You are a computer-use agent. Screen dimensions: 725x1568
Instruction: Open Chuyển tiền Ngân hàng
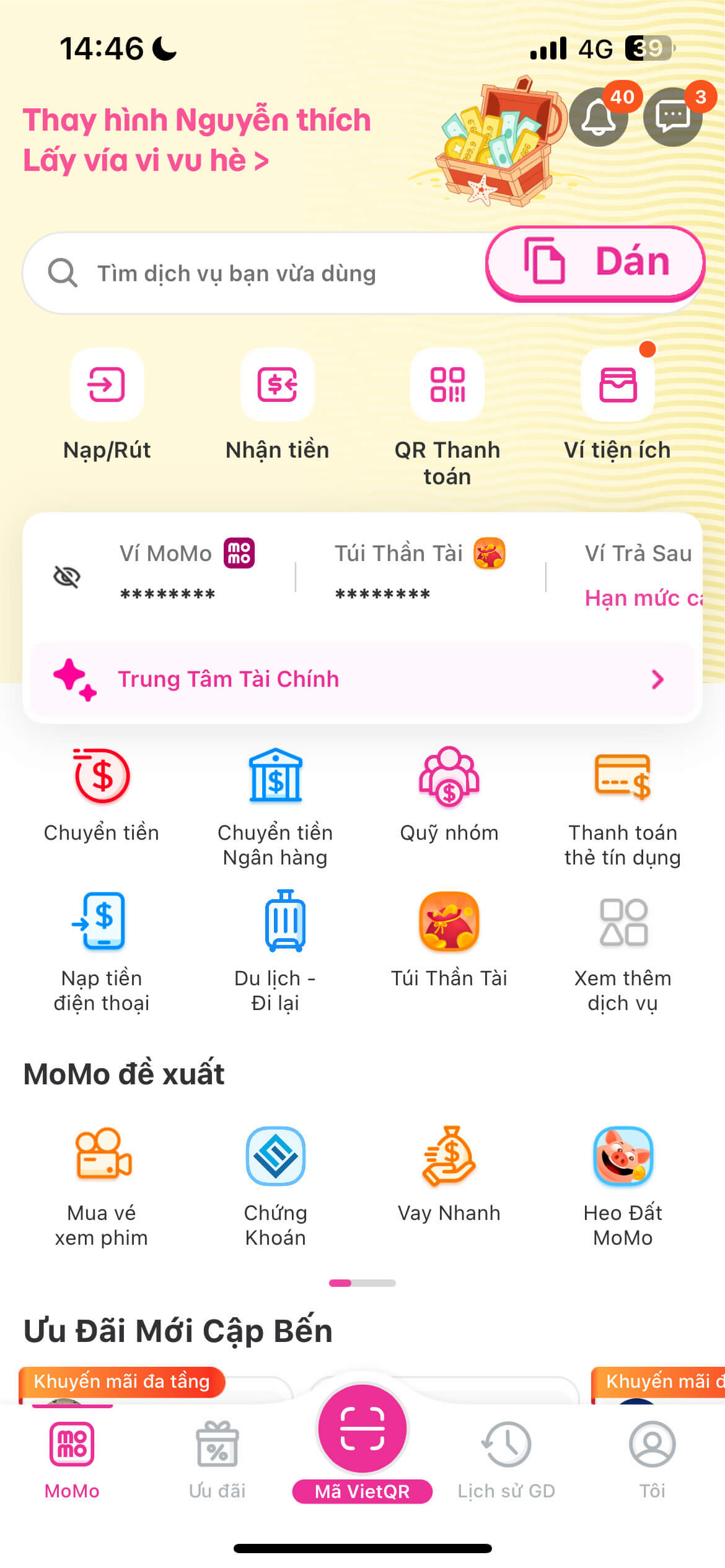point(275,777)
